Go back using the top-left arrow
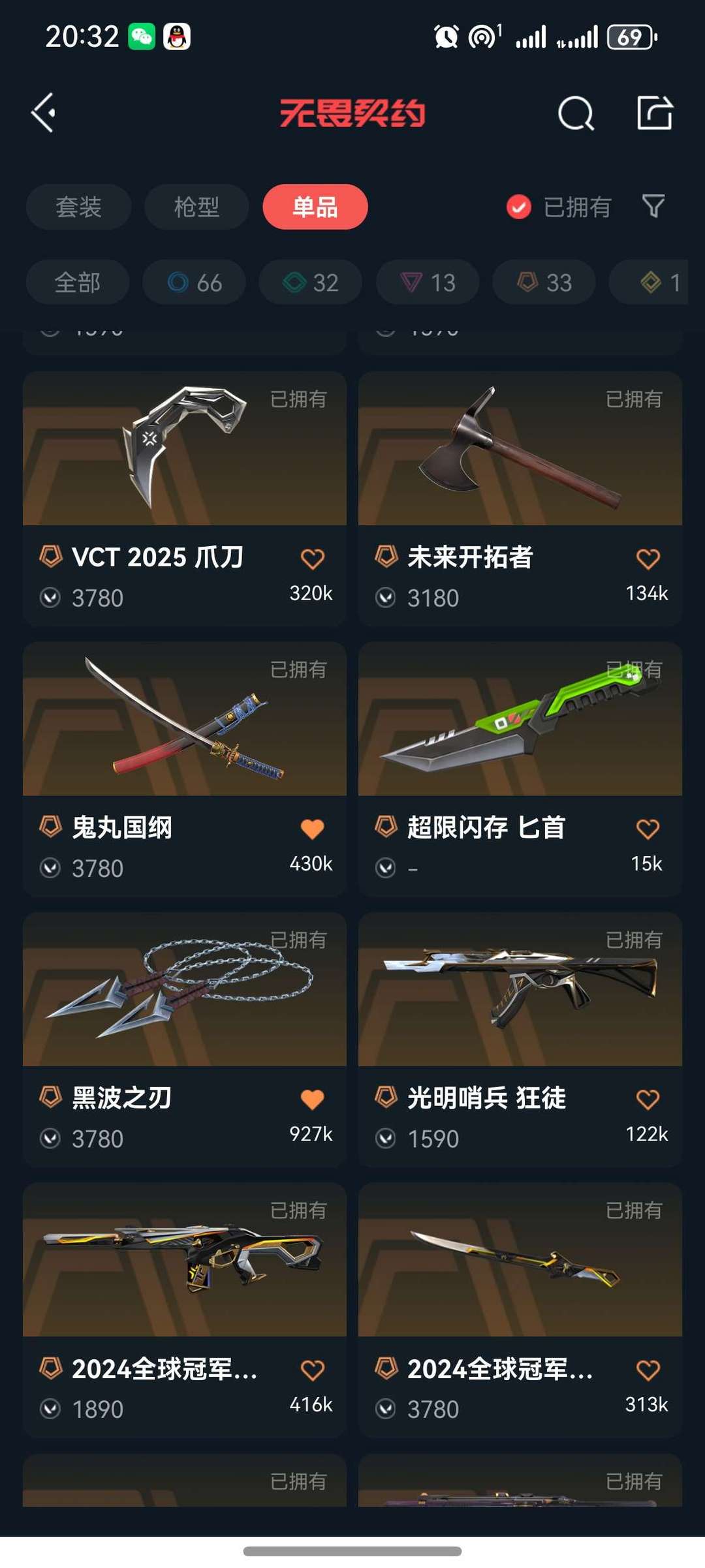This screenshot has height=1568, width=705. [x=43, y=113]
